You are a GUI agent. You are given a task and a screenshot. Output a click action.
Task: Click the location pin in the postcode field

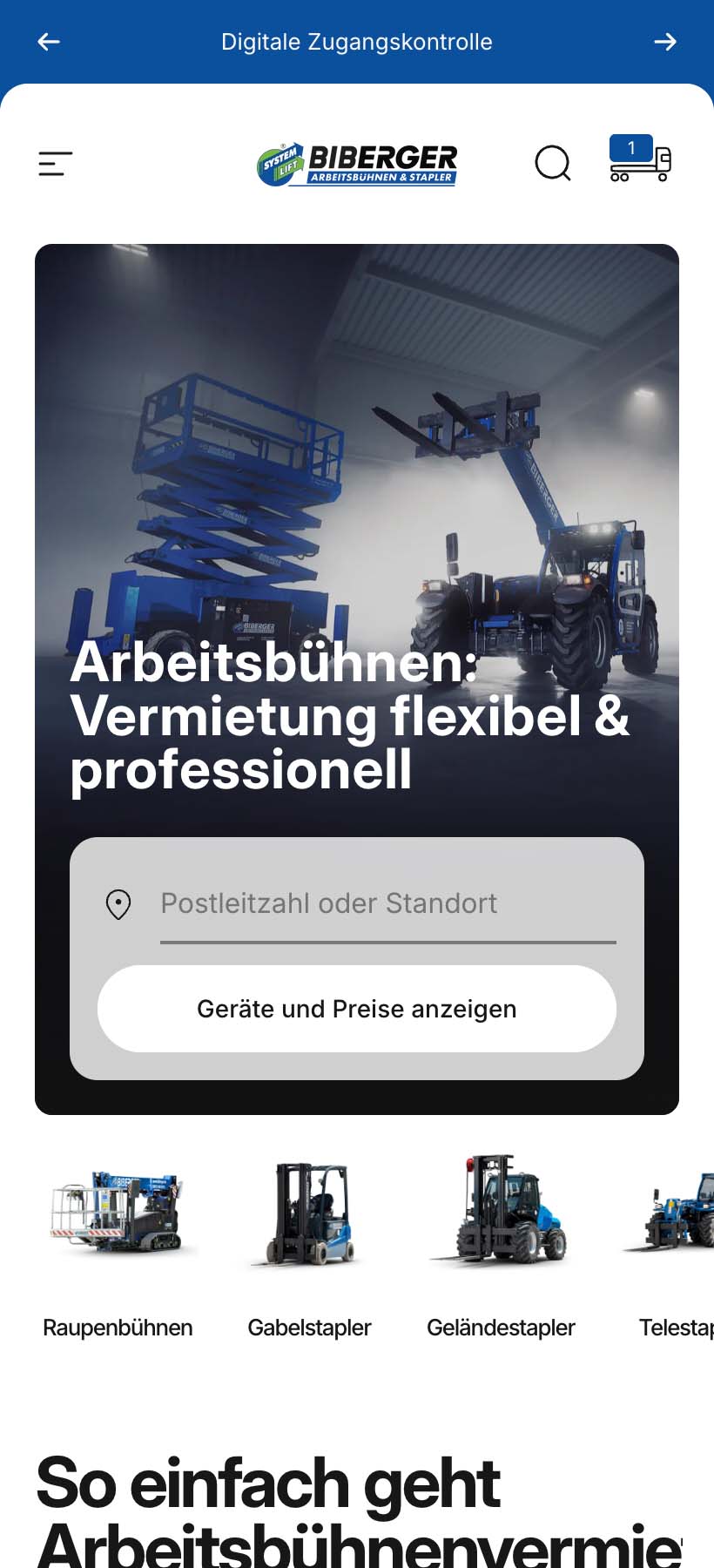tap(118, 904)
